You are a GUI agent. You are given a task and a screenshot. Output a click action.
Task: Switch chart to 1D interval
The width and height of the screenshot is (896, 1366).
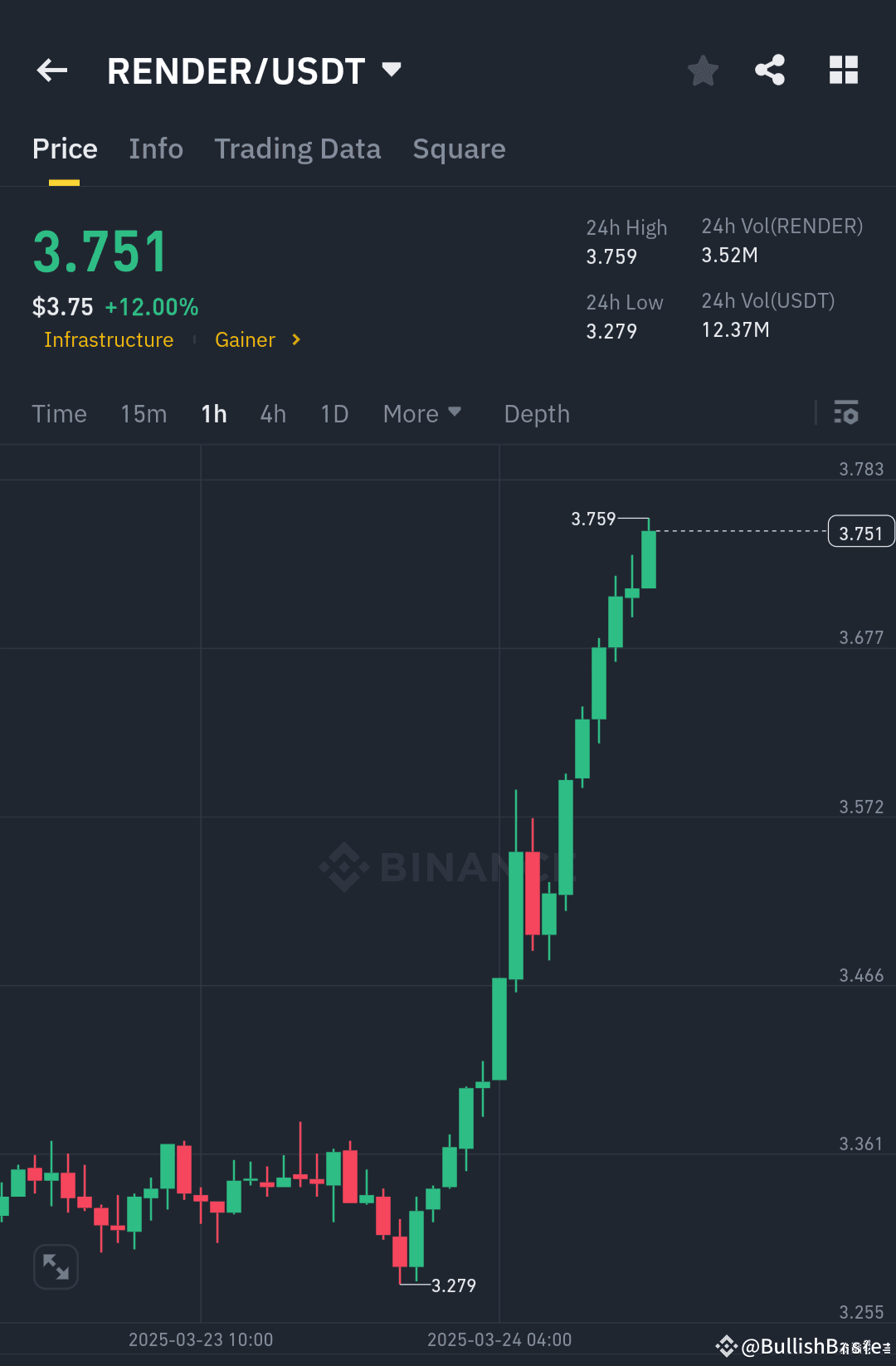[334, 413]
